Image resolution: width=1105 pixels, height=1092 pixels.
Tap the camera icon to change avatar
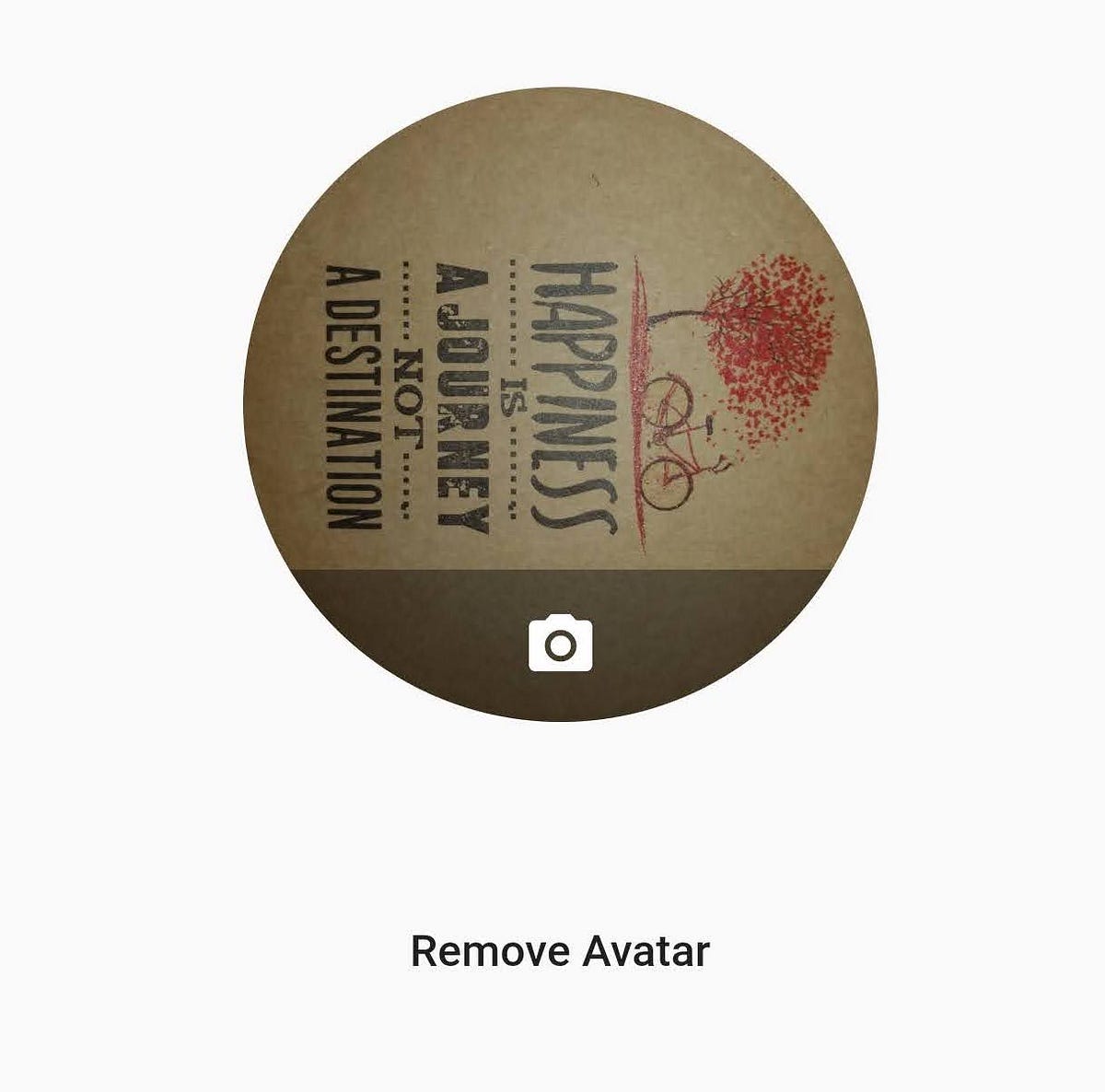[560, 645]
